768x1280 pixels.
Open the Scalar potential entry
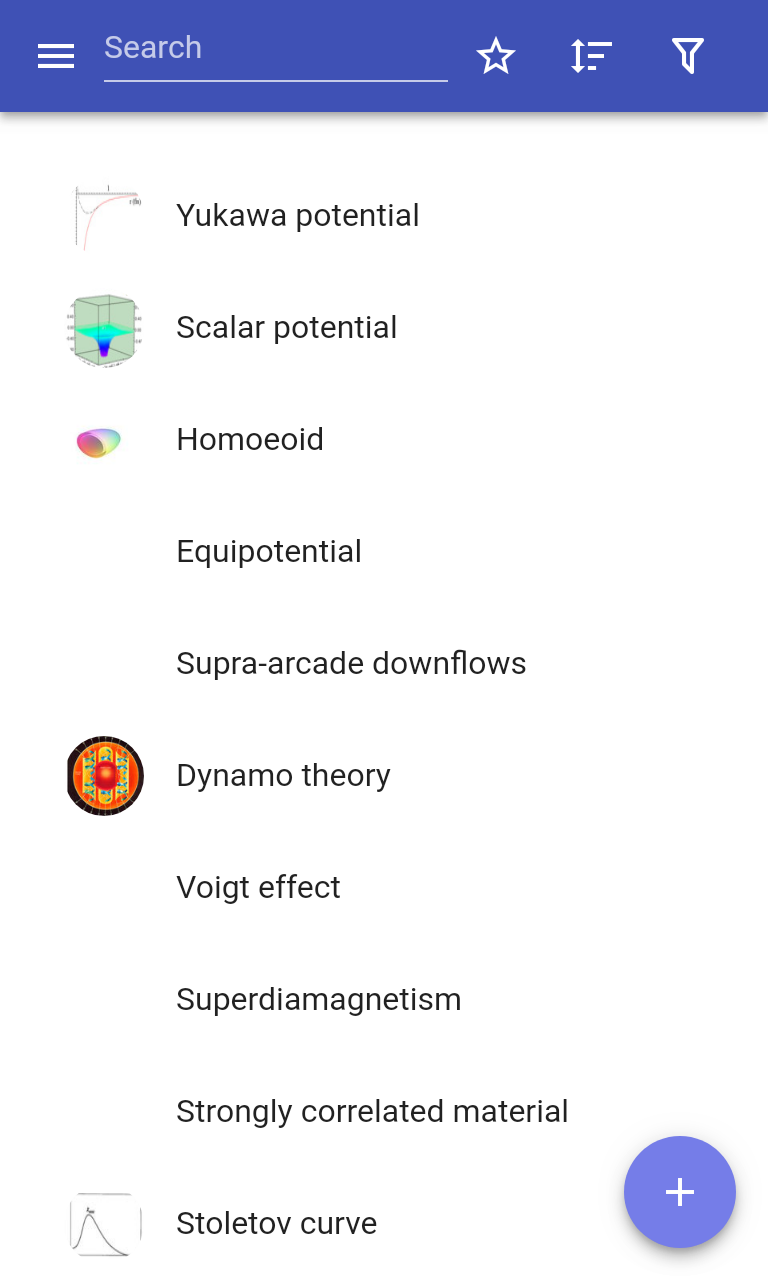click(x=286, y=328)
